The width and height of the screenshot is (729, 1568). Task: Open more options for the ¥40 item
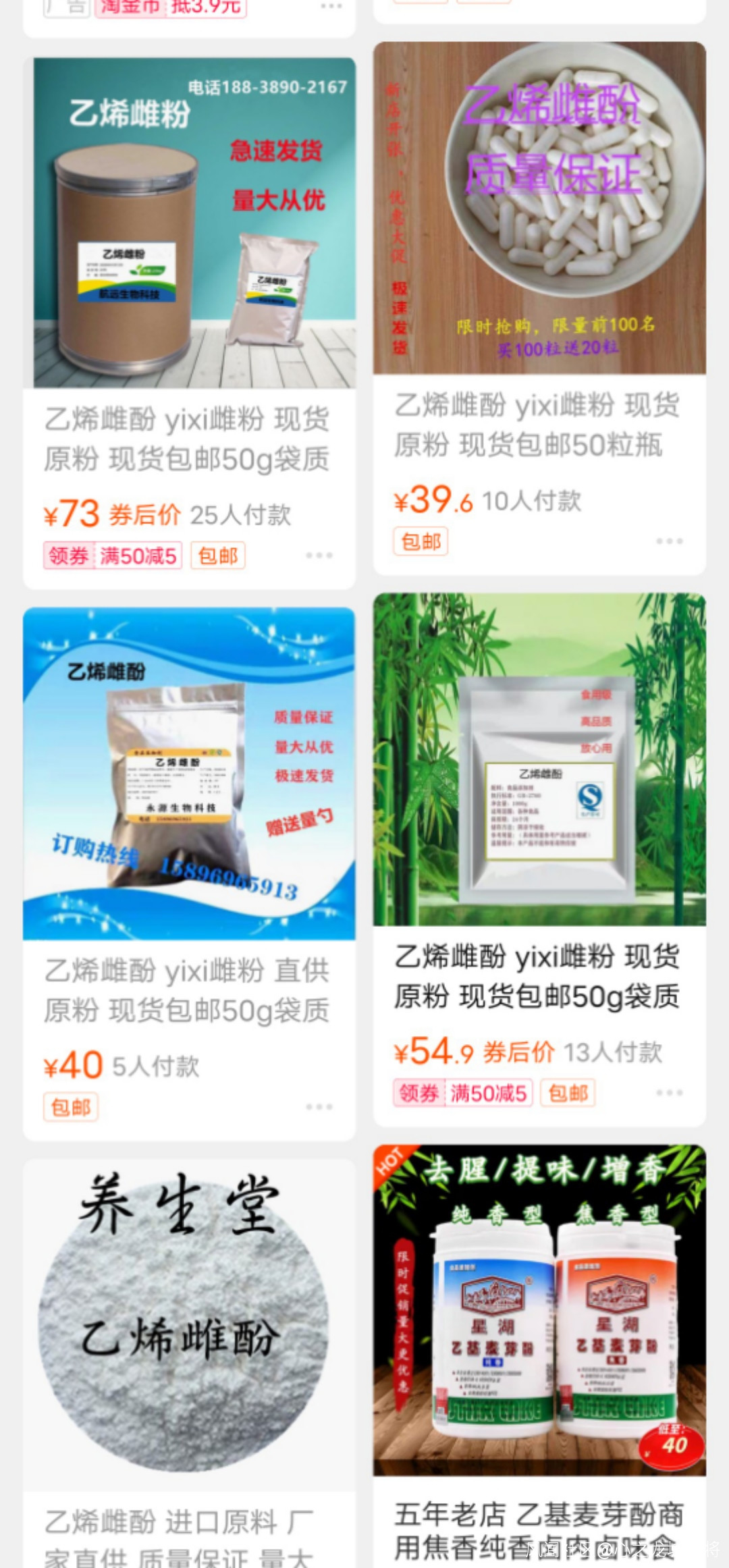point(319,1107)
